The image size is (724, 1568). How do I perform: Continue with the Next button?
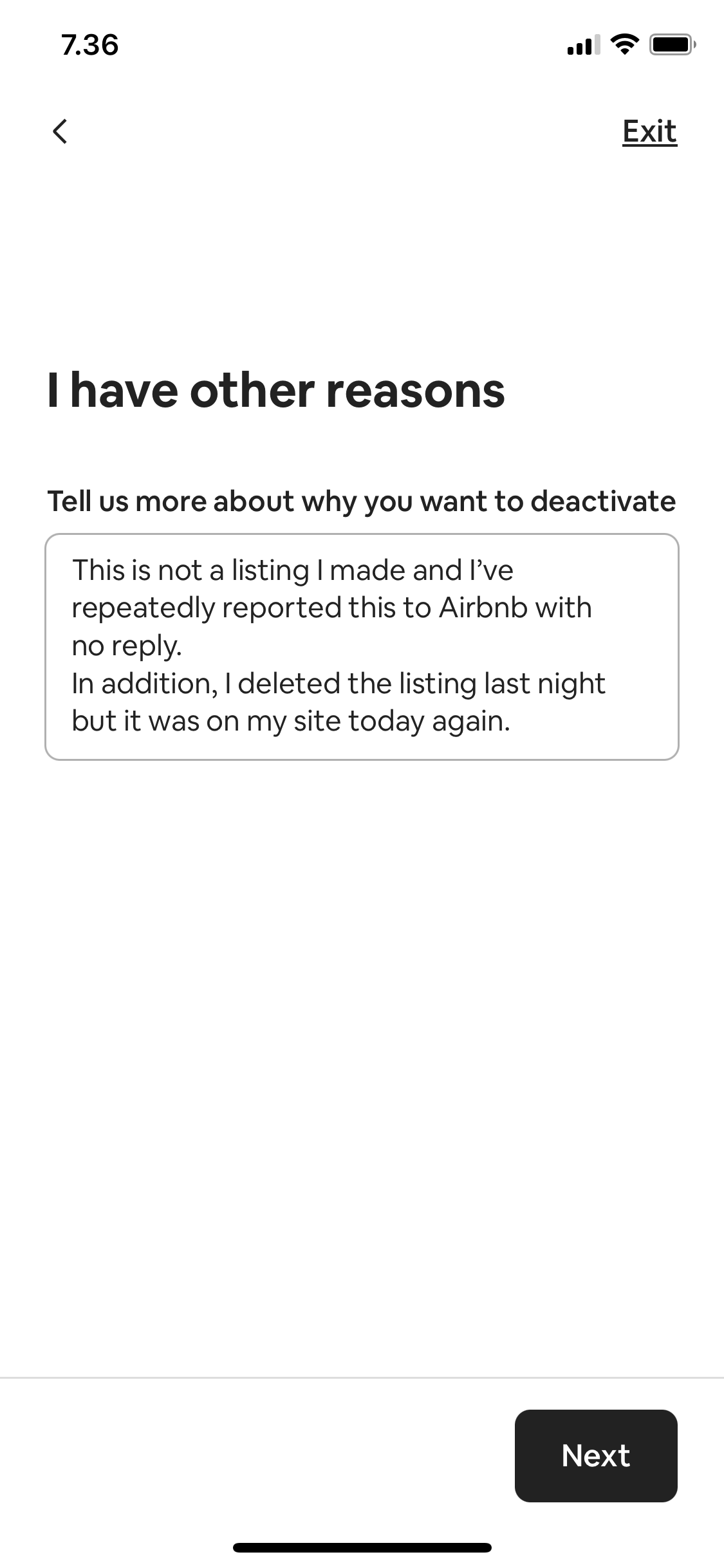[x=595, y=1455]
